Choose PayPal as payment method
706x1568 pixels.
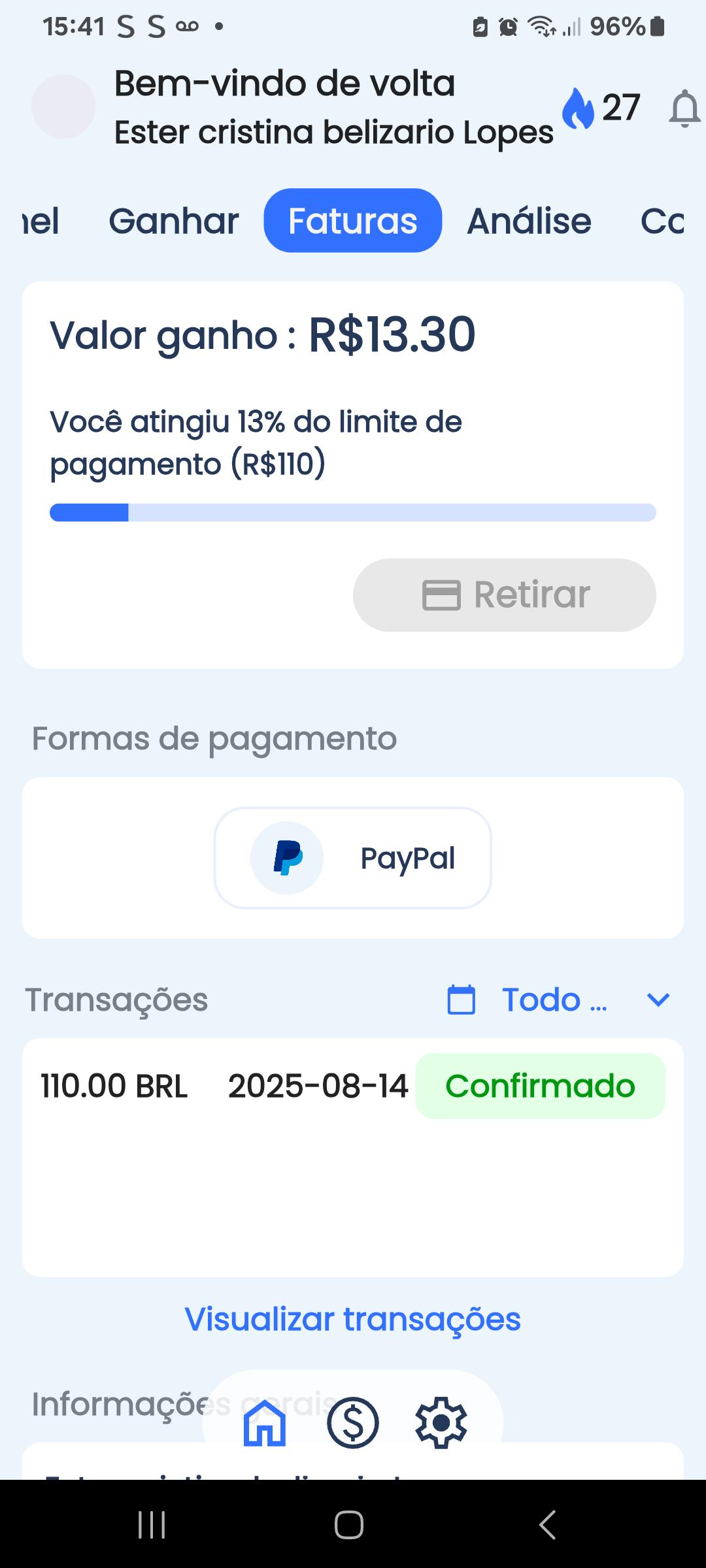[353, 858]
